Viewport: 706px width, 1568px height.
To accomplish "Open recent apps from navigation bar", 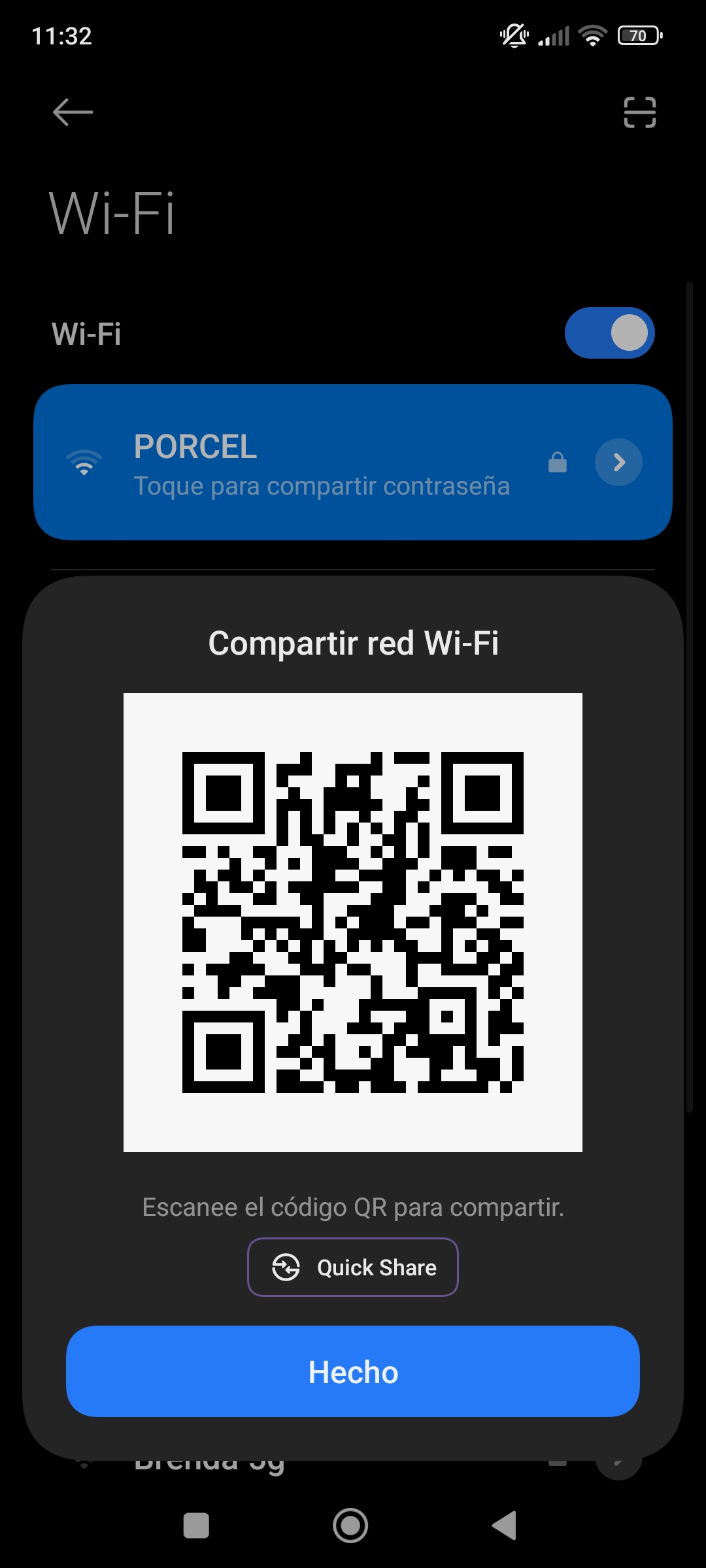I will pyautogui.click(x=196, y=1526).
